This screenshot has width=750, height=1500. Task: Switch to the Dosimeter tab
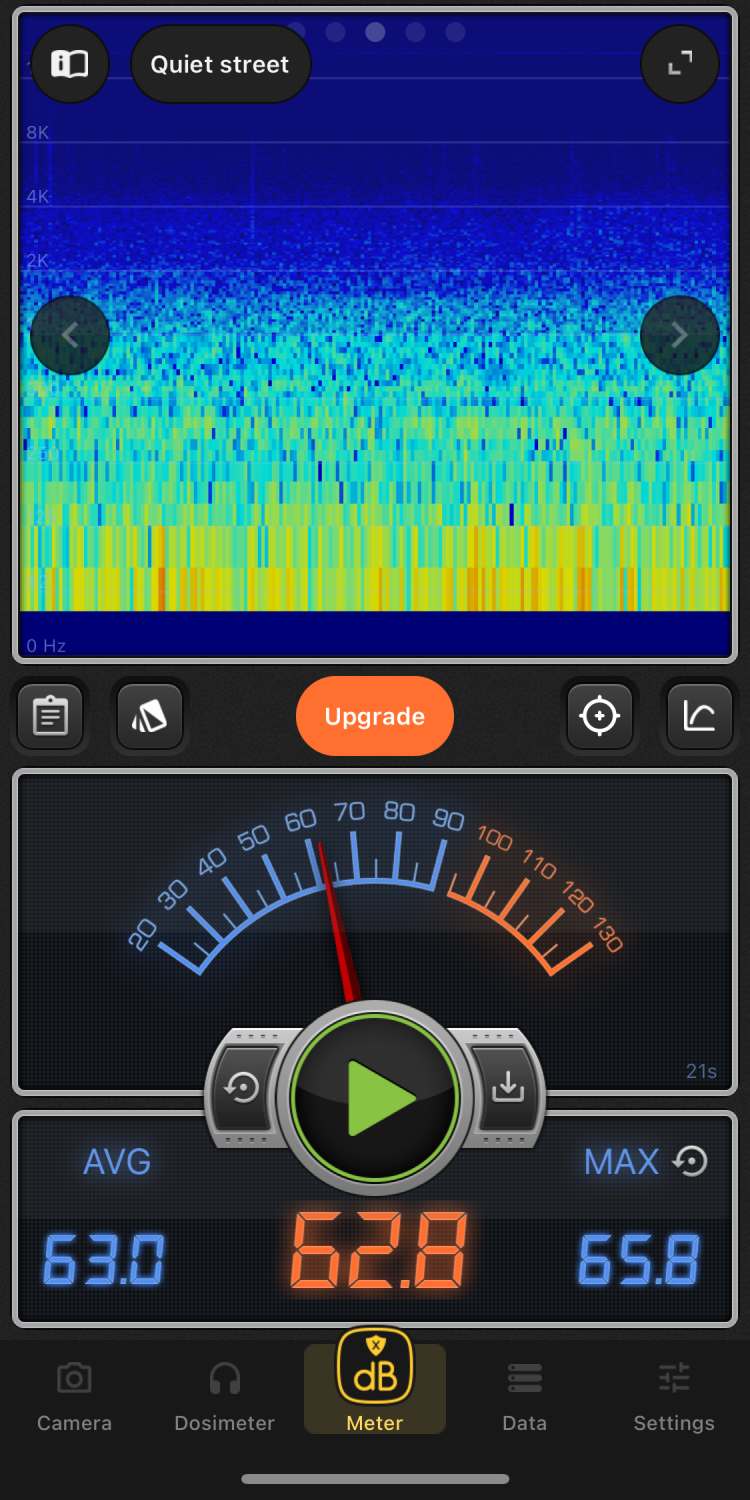tap(224, 1396)
